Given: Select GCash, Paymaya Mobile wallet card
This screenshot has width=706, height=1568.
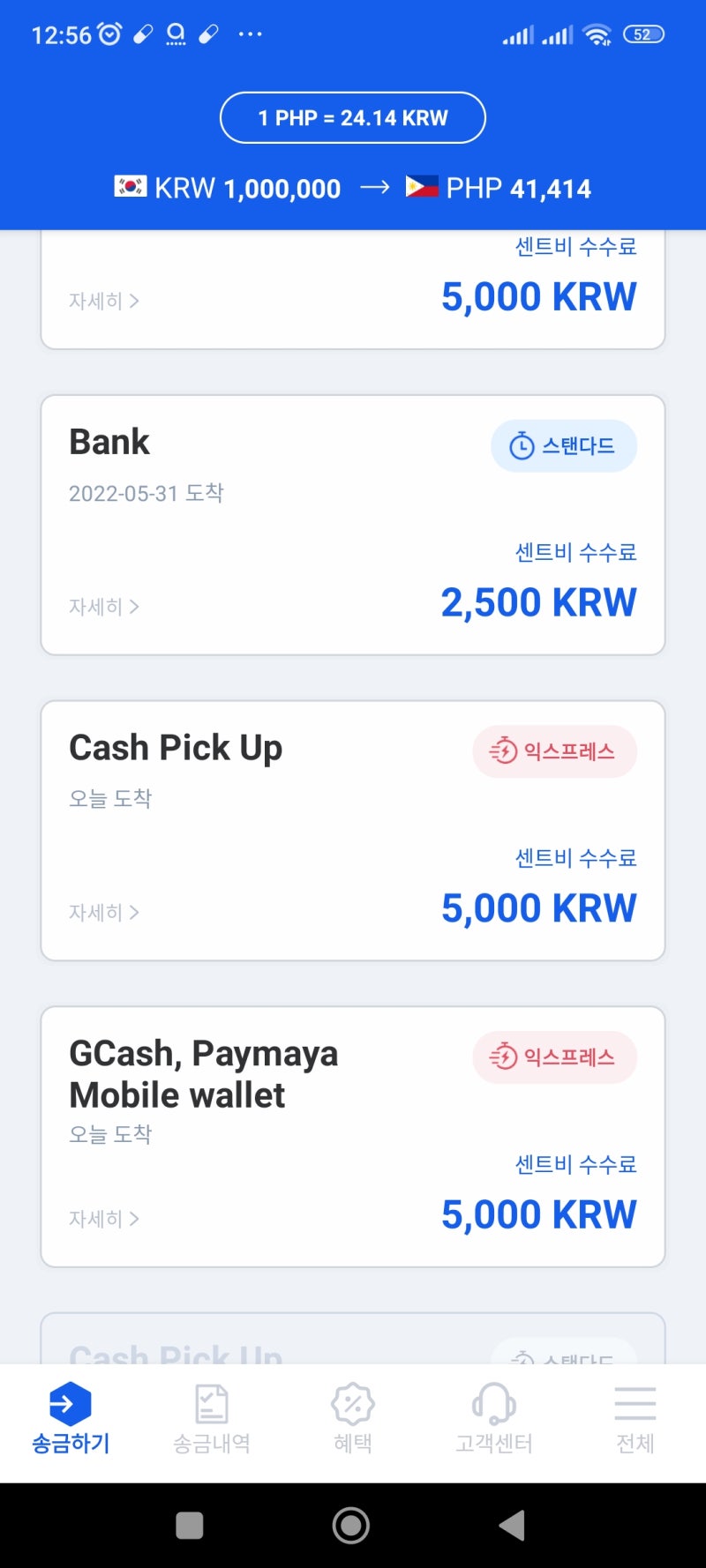Looking at the screenshot, I should [x=352, y=1136].
